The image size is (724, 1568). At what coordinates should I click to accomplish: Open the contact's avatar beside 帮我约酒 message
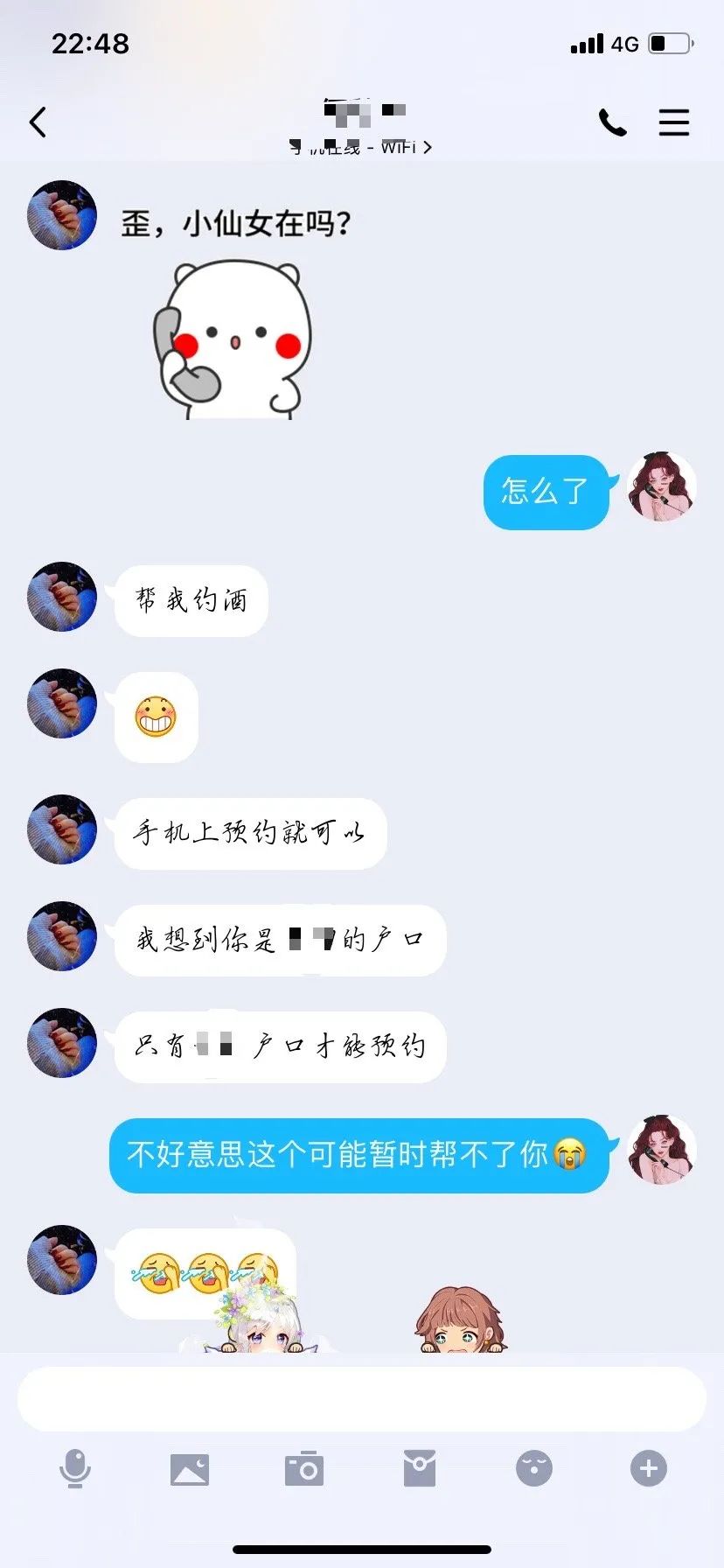coord(61,597)
